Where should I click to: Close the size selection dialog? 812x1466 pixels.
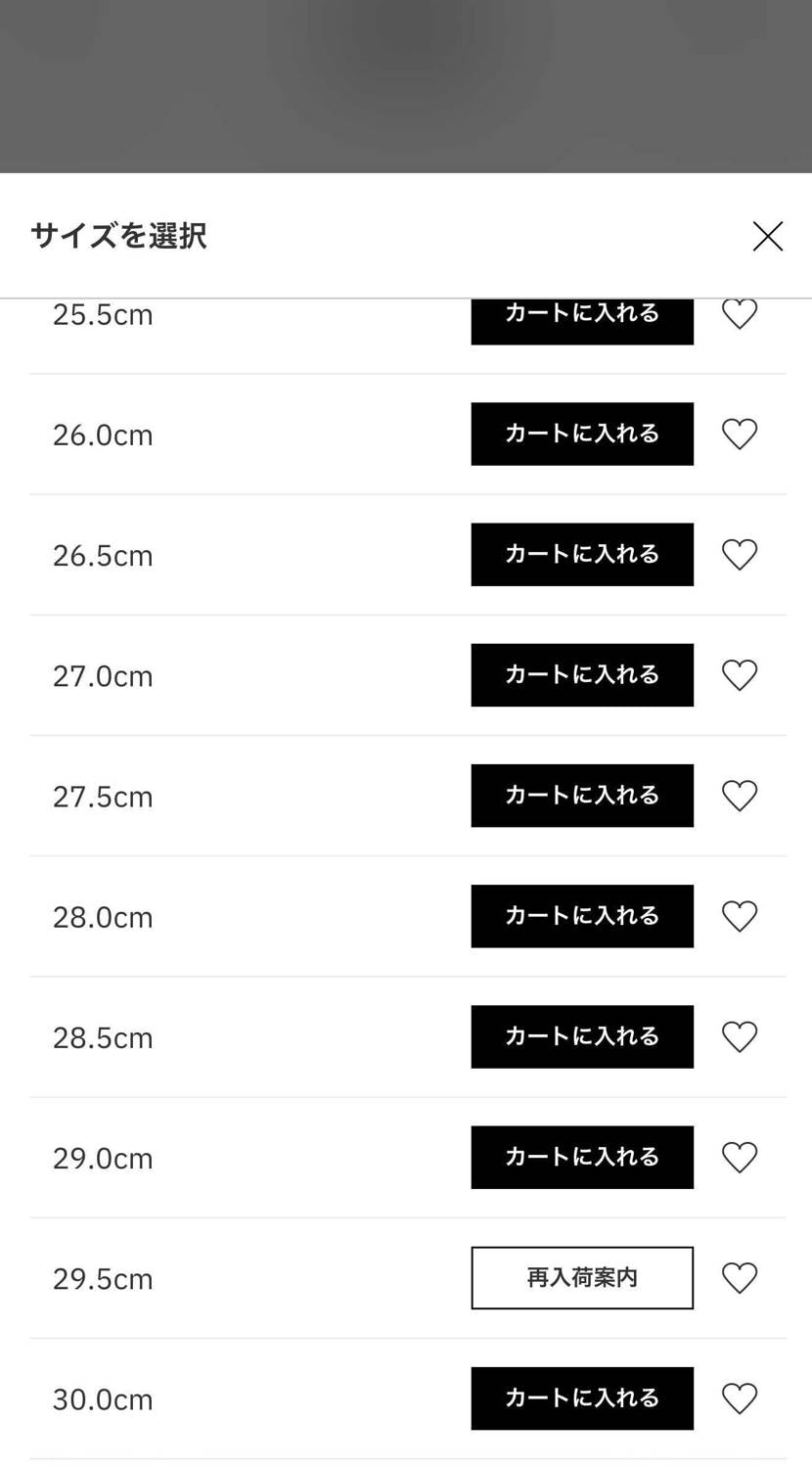(x=767, y=236)
